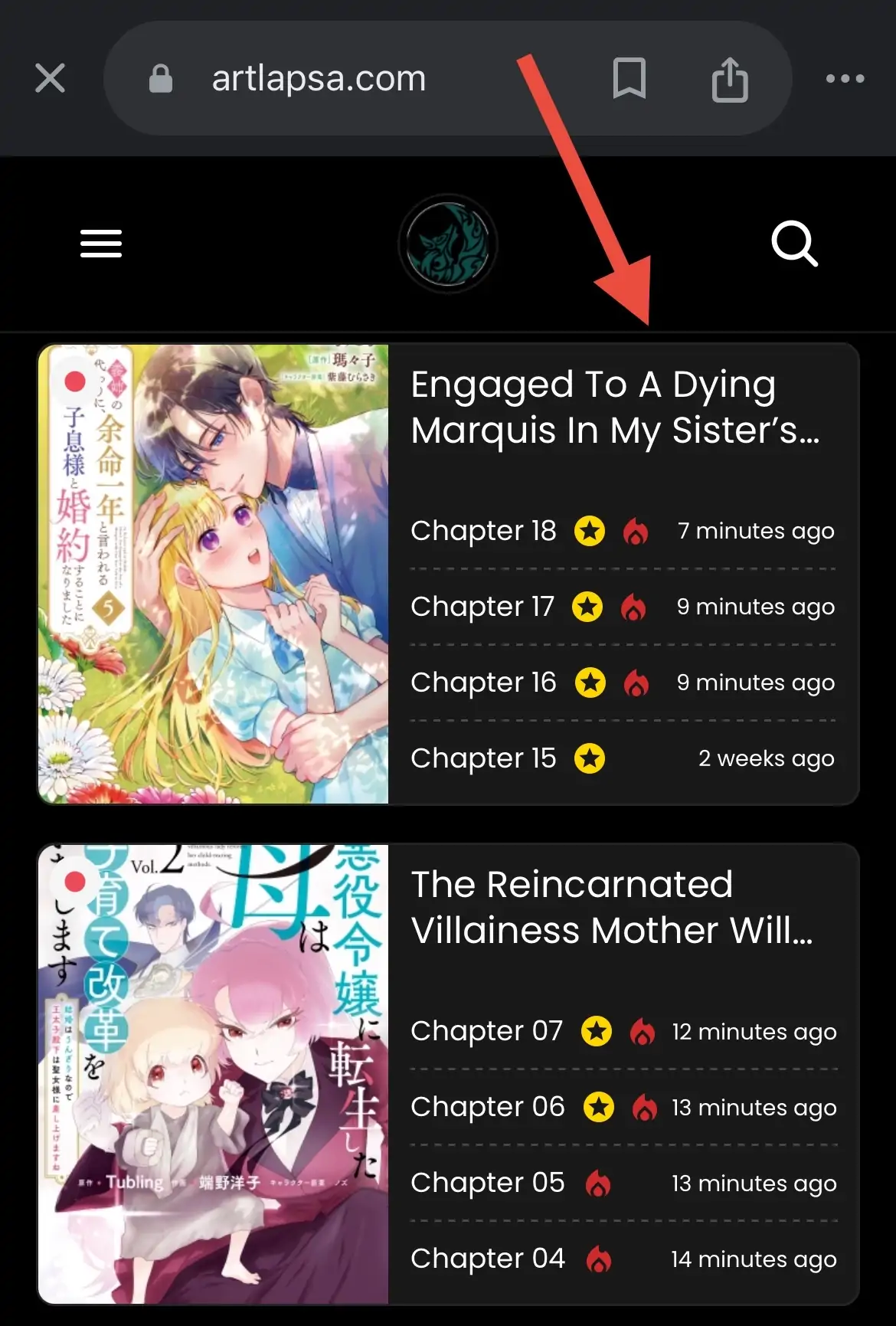Open the Reincarnated Villainess Mother cover
The width and height of the screenshot is (896, 1326).
pos(214,1074)
